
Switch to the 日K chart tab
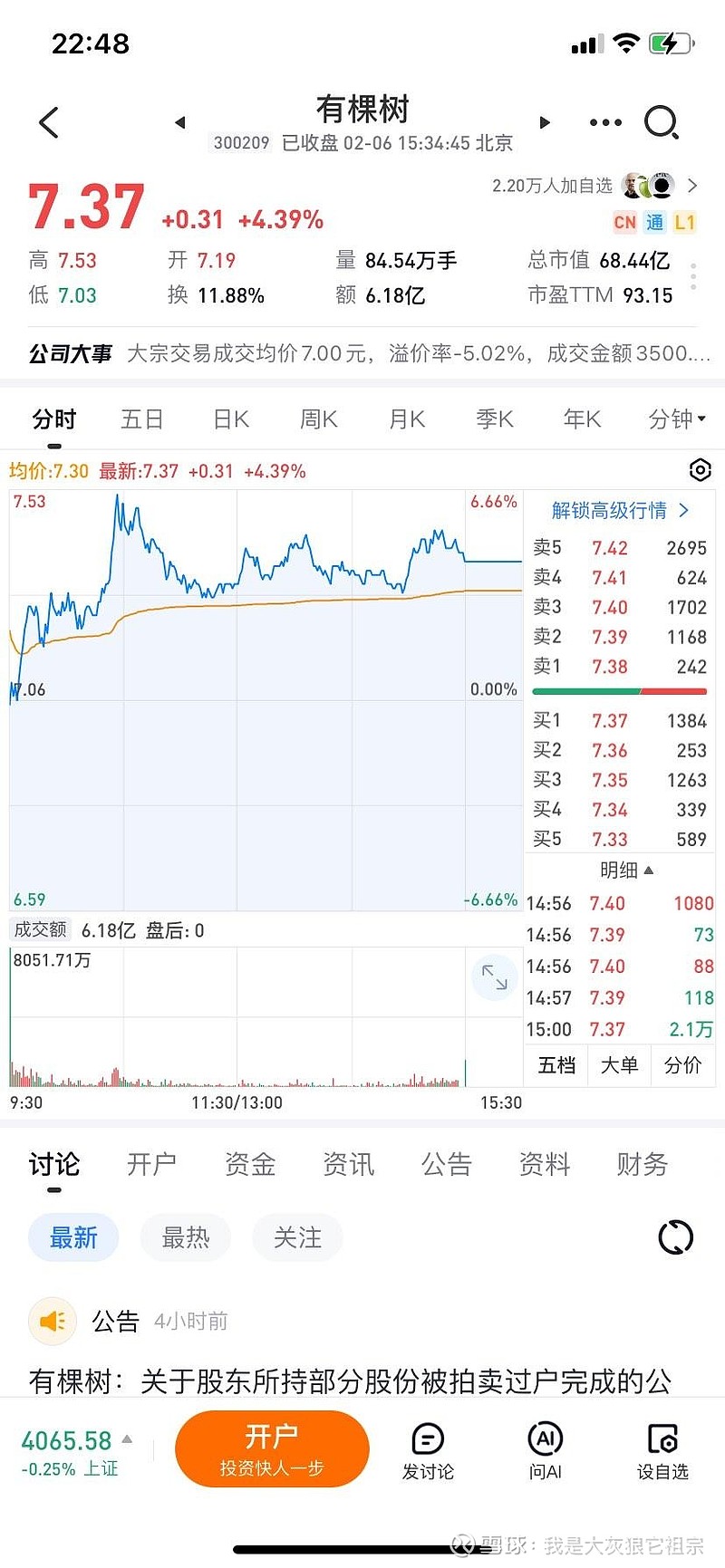point(229,418)
